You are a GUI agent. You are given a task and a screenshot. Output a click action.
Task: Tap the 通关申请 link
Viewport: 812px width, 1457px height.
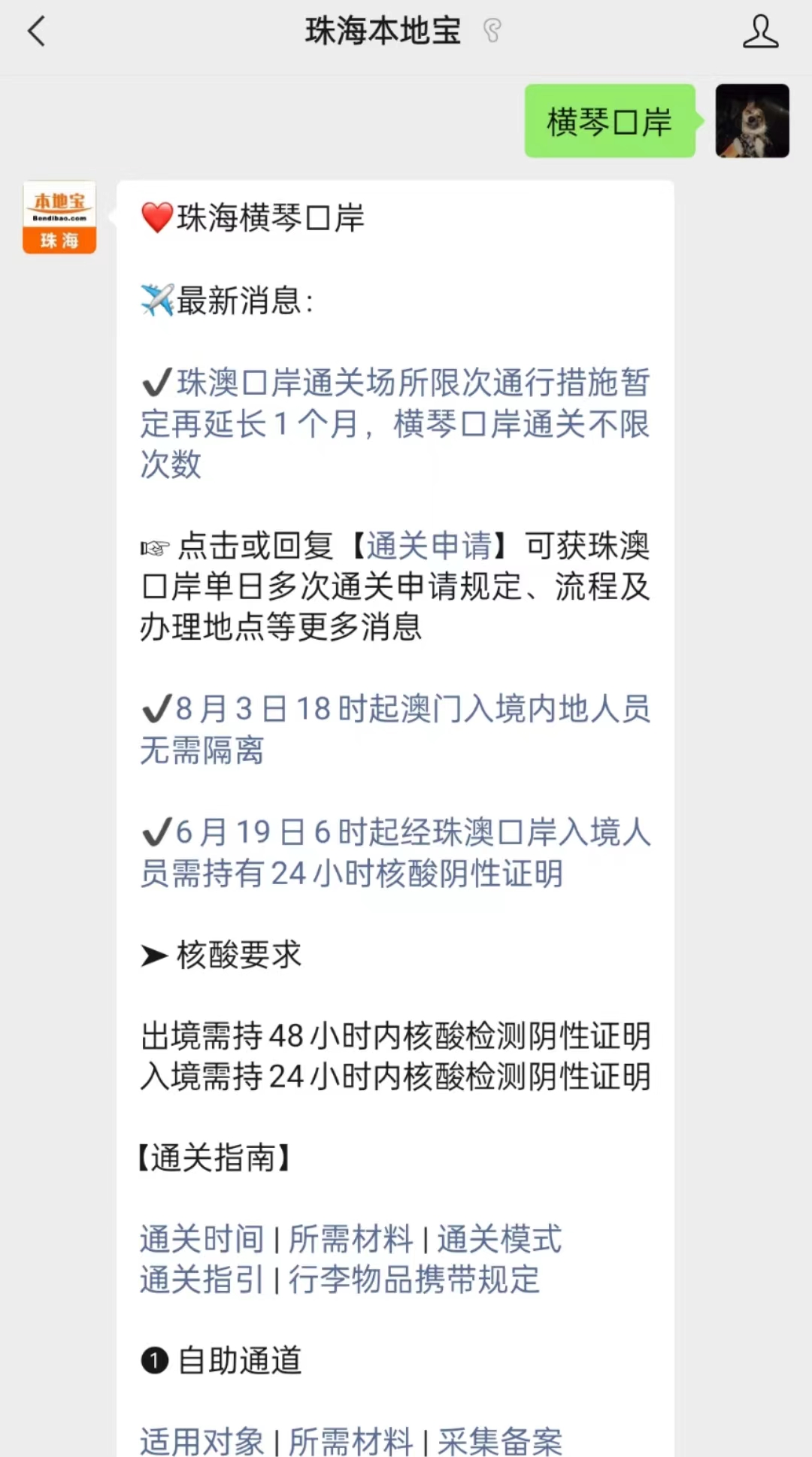(x=429, y=546)
